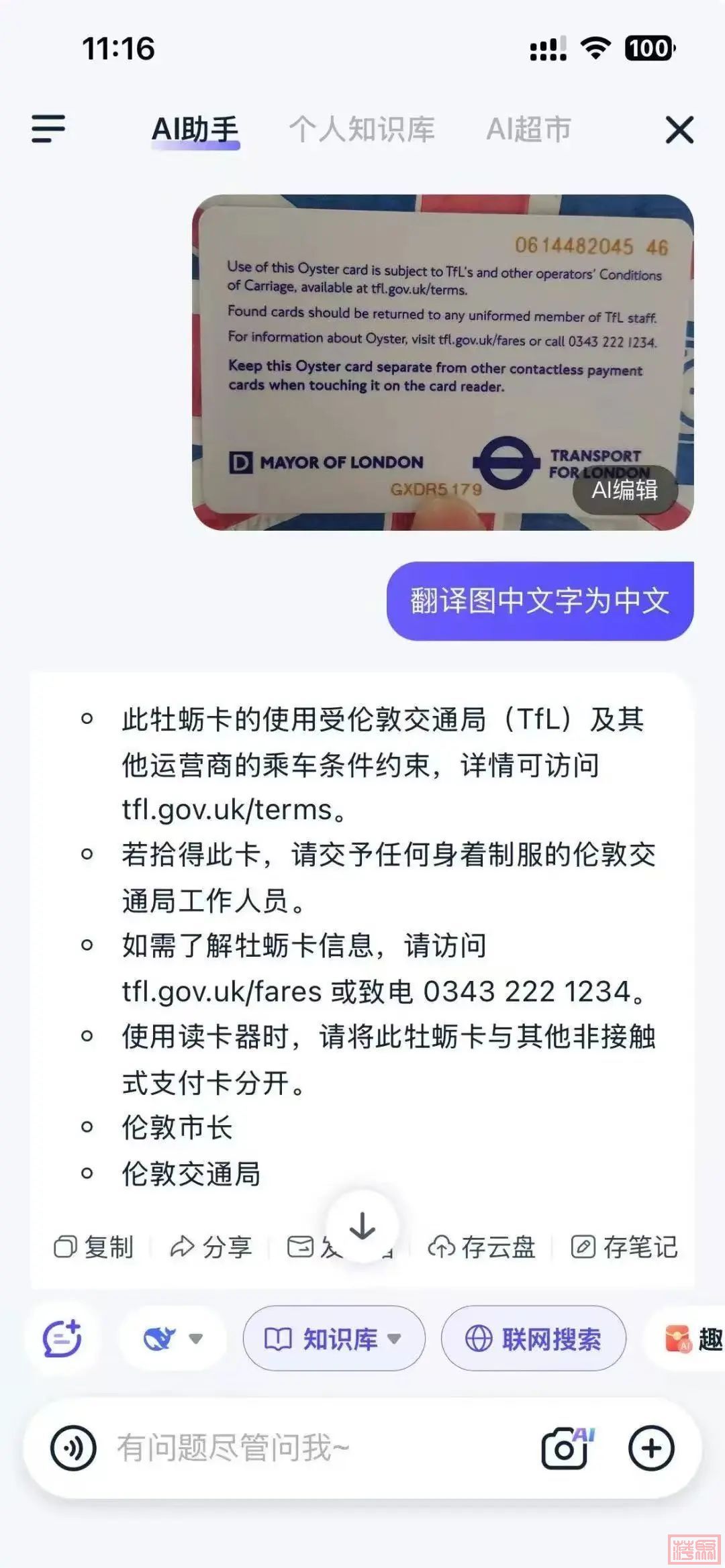Screen dimensions: 725x1568
Task: Expand the 知识库 dropdown chip
Action: pos(334,1339)
